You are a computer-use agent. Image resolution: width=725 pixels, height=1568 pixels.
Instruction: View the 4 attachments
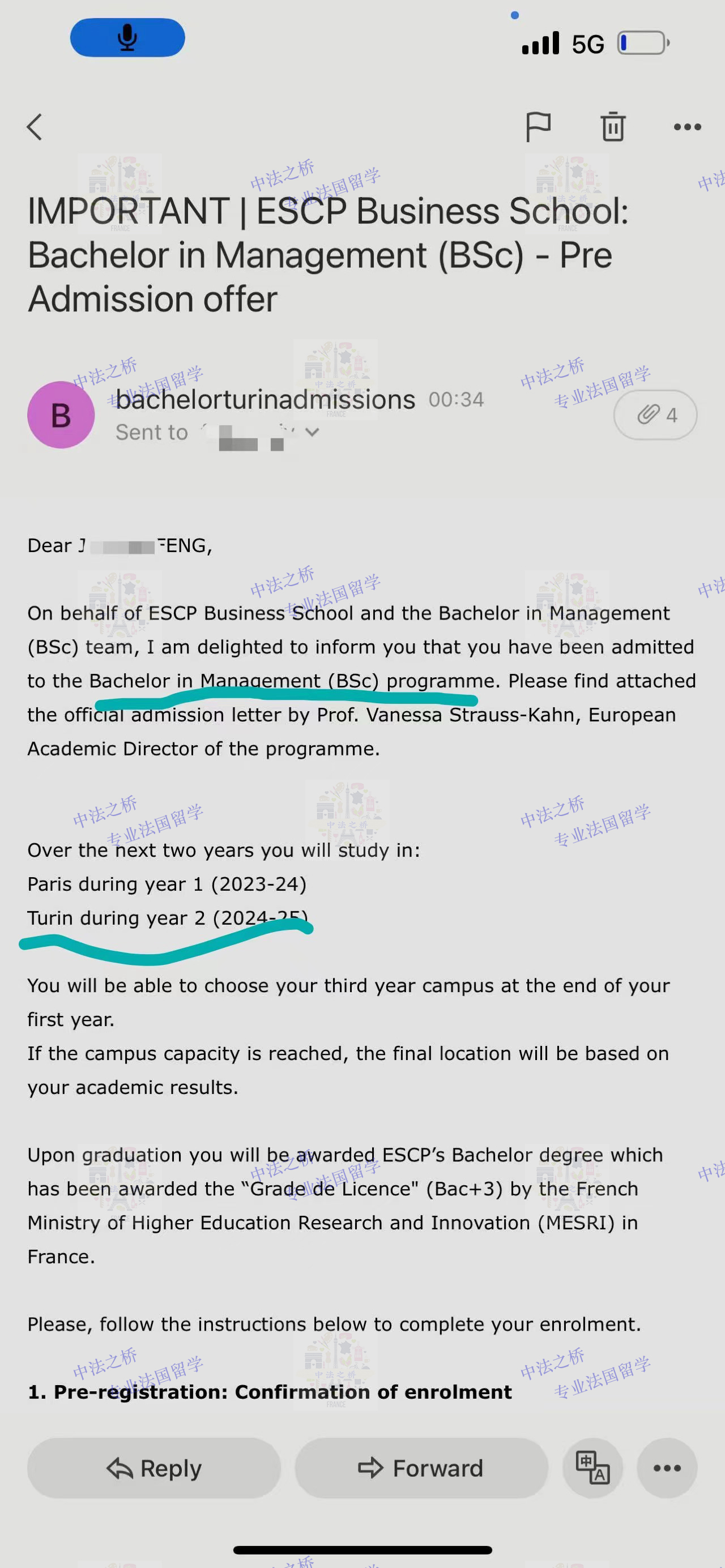coord(655,415)
